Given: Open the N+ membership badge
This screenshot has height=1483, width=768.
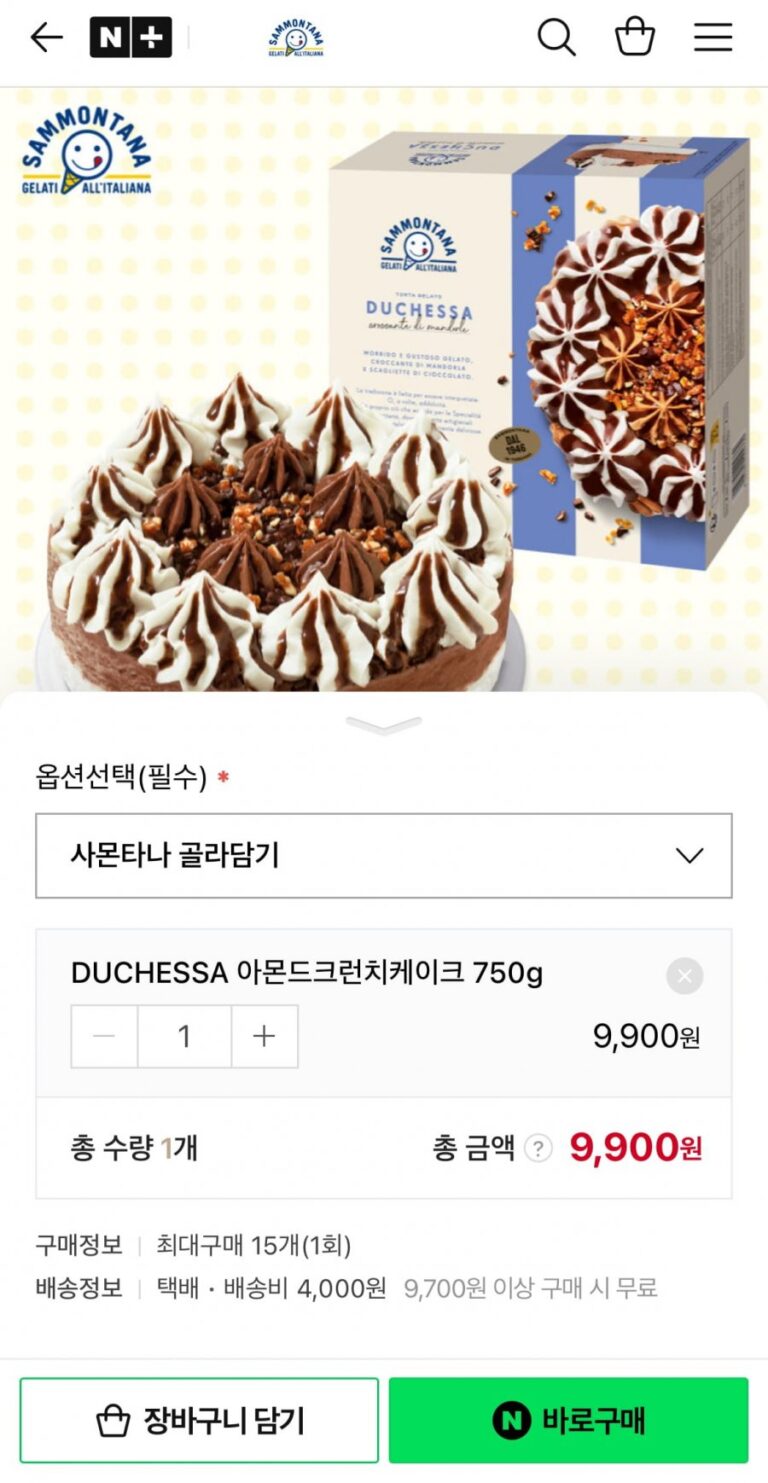Looking at the screenshot, I should 131,38.
